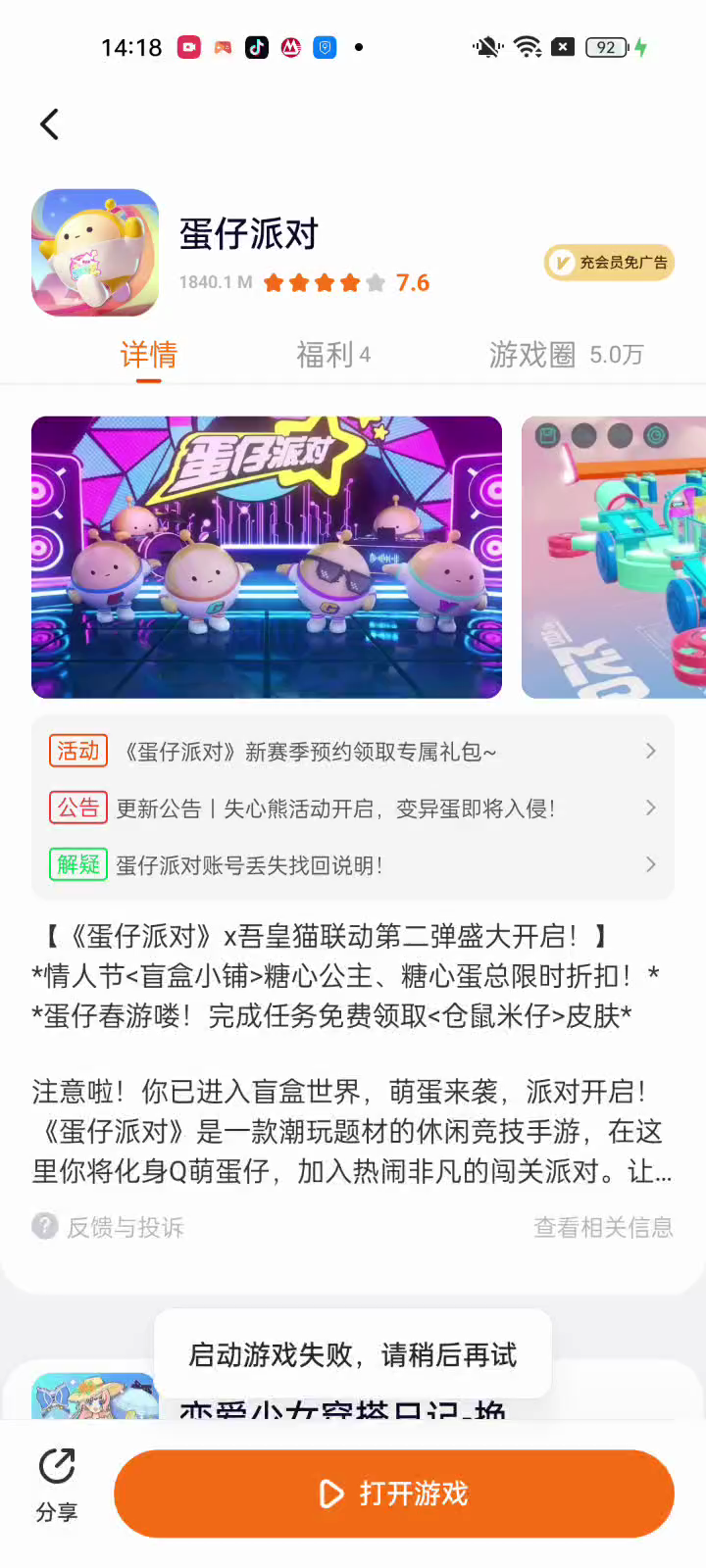The width and height of the screenshot is (706, 1568).
Task: Tap the 充会员免广告 membership badge
Action: (x=609, y=263)
